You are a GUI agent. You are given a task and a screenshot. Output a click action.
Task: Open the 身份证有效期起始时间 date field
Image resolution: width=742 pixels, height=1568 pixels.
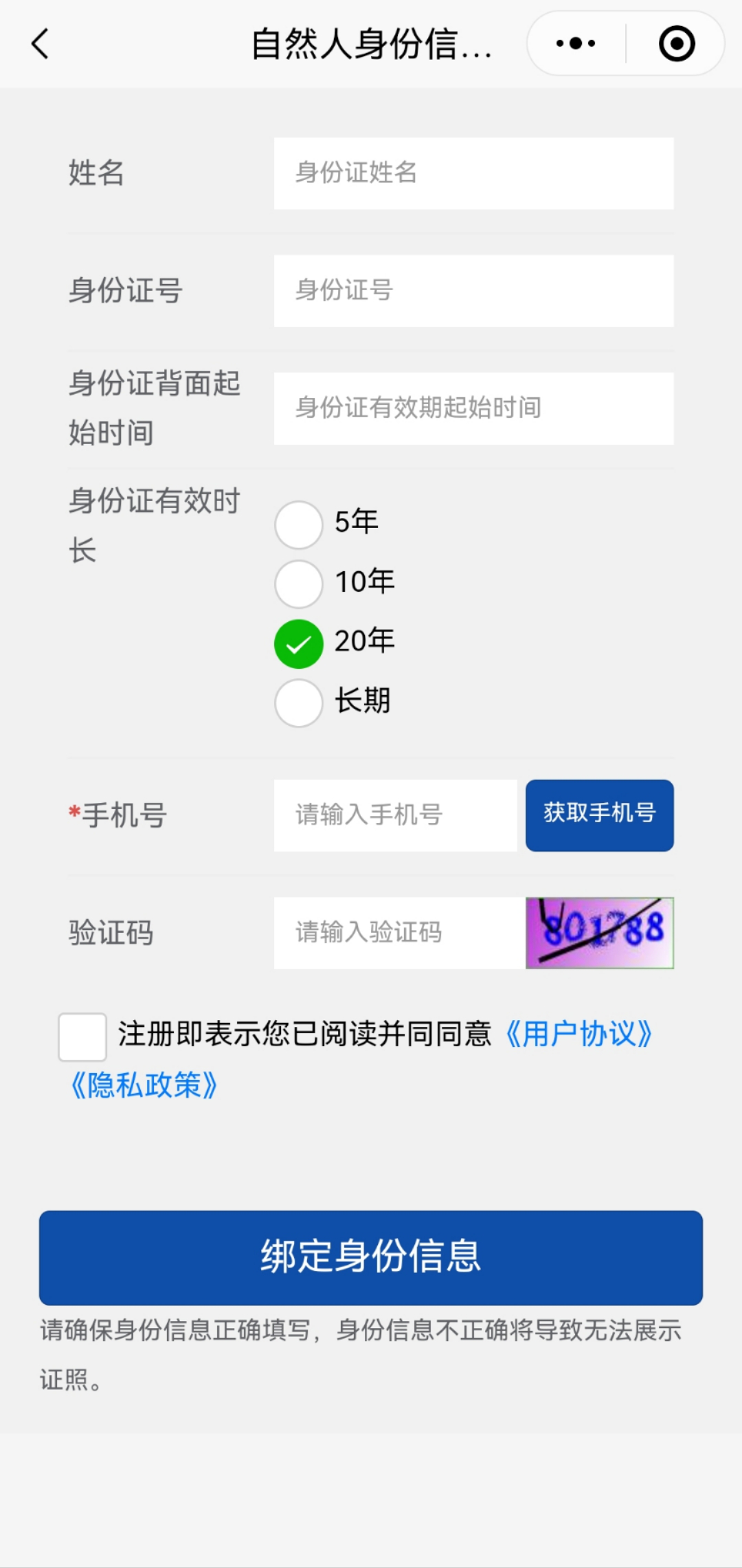click(473, 408)
